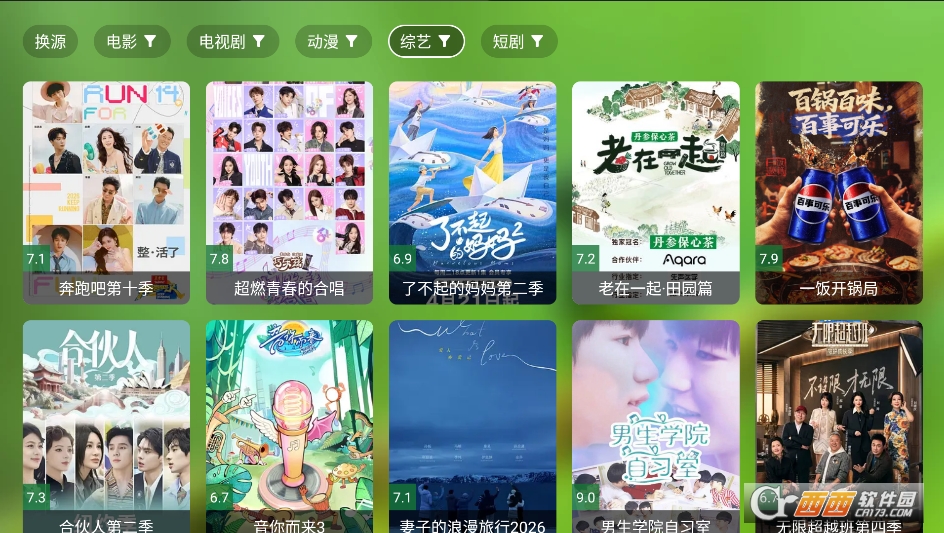
Task: Open 无限超越班第四季 card
Action: click(x=838, y=425)
